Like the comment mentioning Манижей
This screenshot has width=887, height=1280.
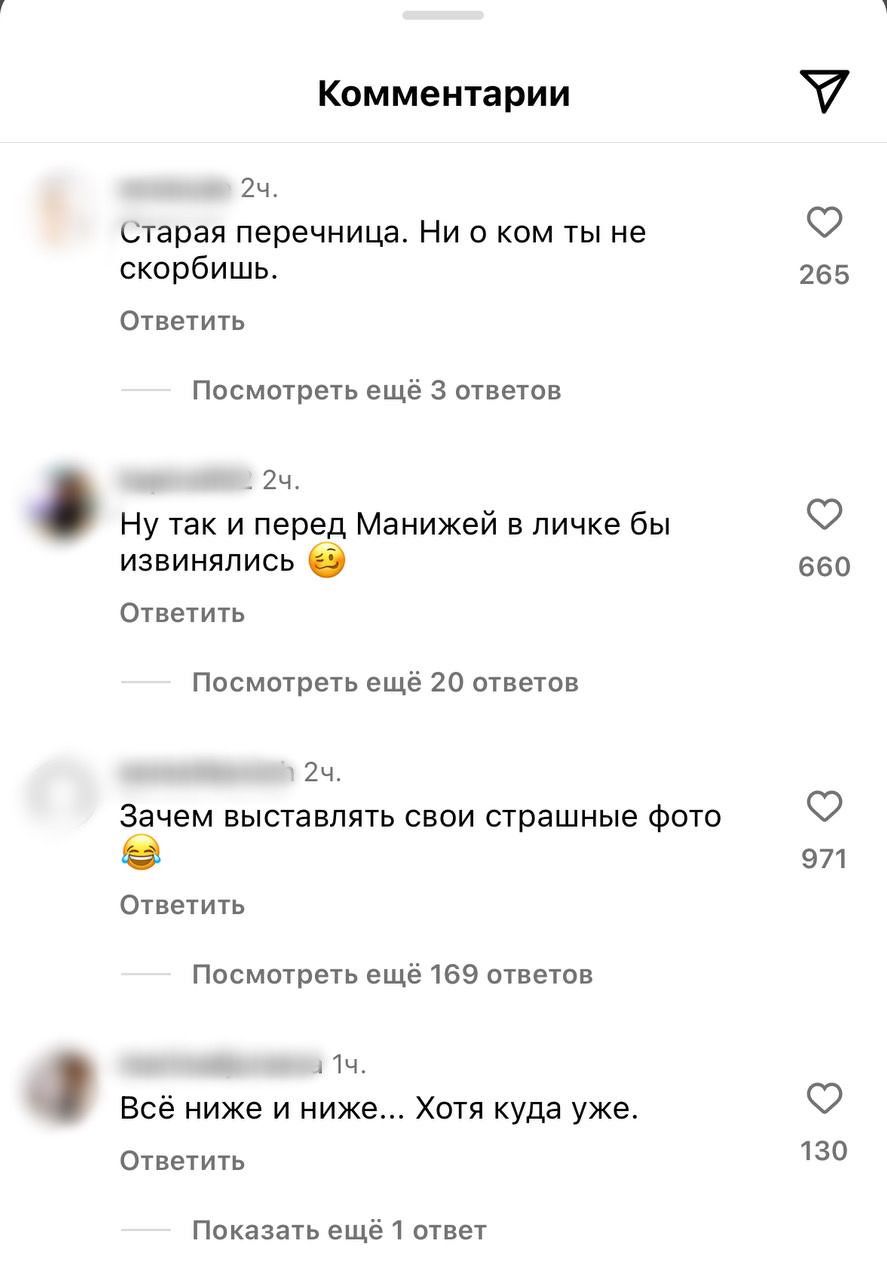(x=824, y=515)
